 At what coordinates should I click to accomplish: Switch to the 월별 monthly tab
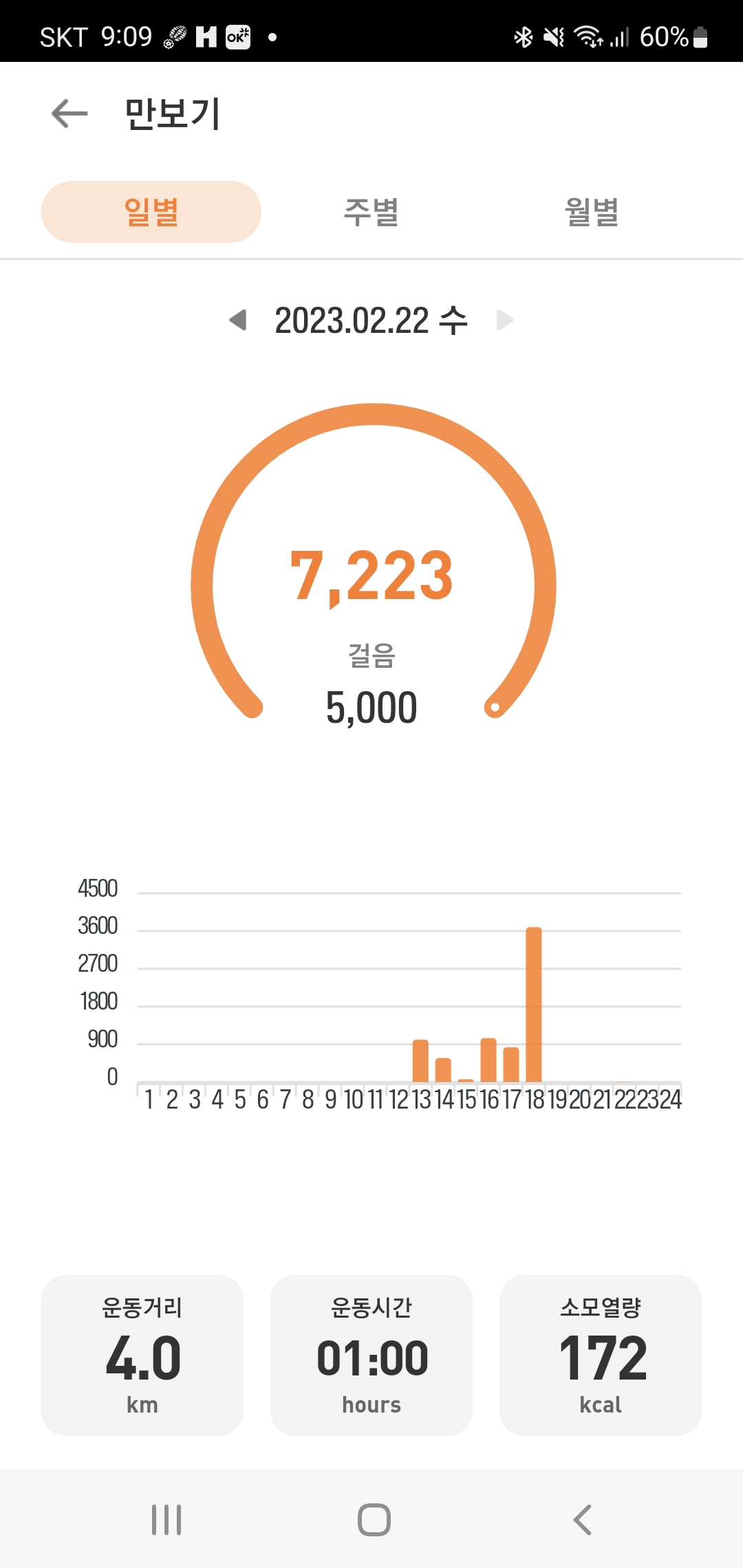click(x=592, y=212)
